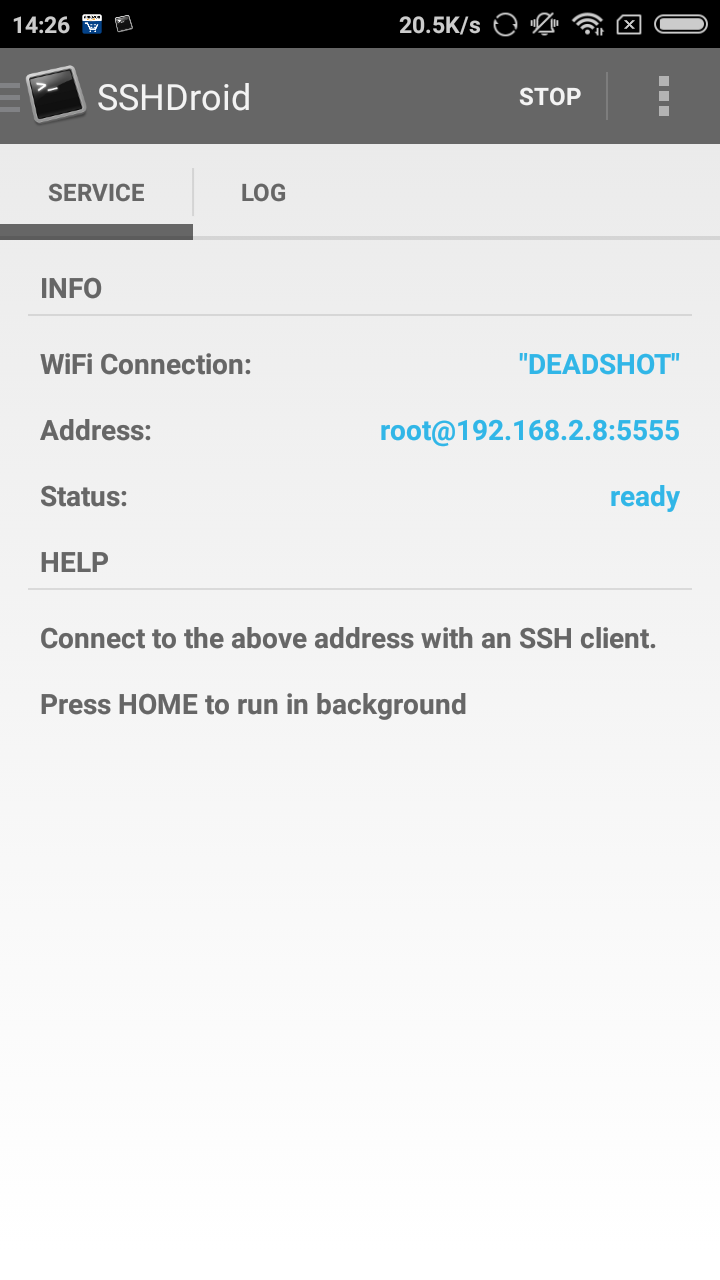The width and height of the screenshot is (720, 1280).
Task: Tap the Wi-Fi signal icon in the status bar
Action: [x=589, y=24]
